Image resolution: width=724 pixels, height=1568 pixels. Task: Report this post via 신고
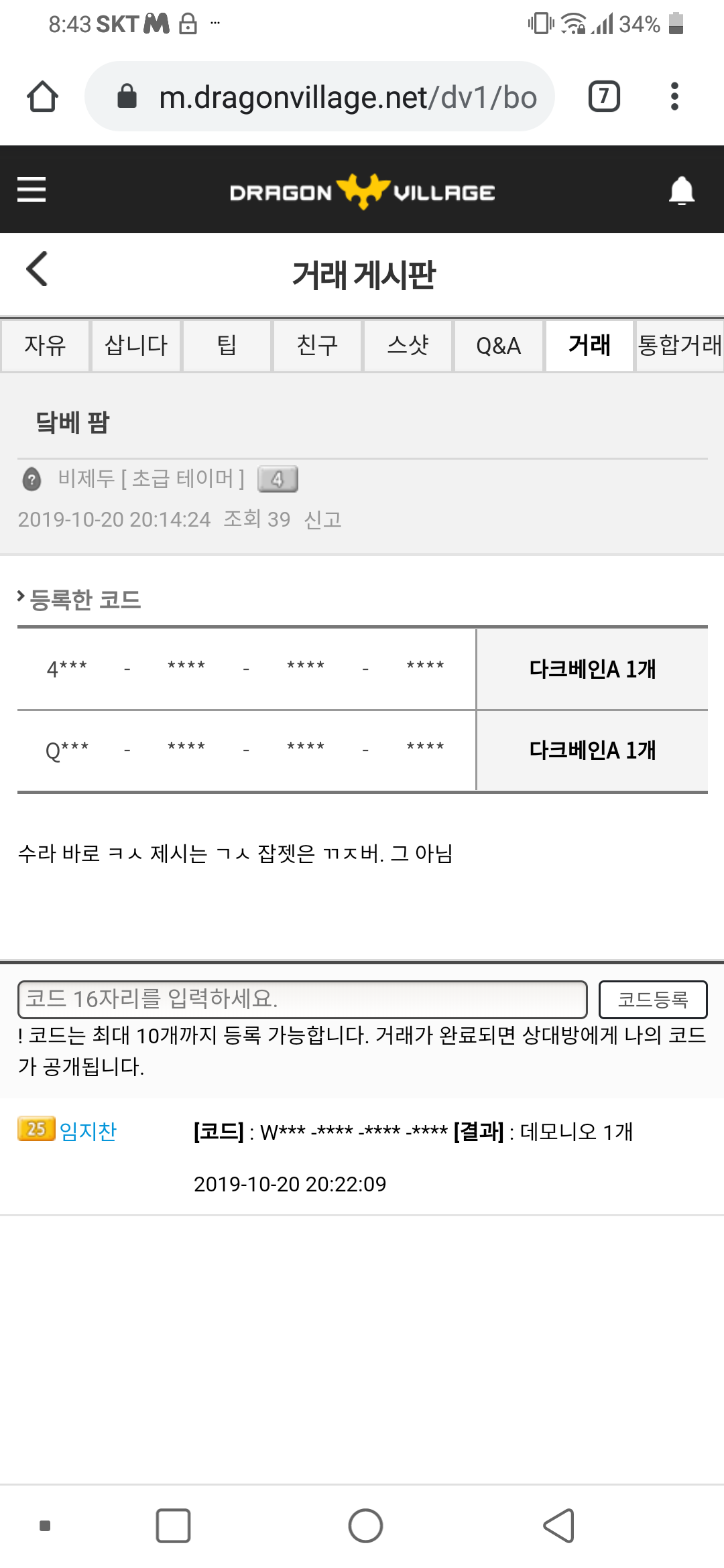click(x=322, y=519)
